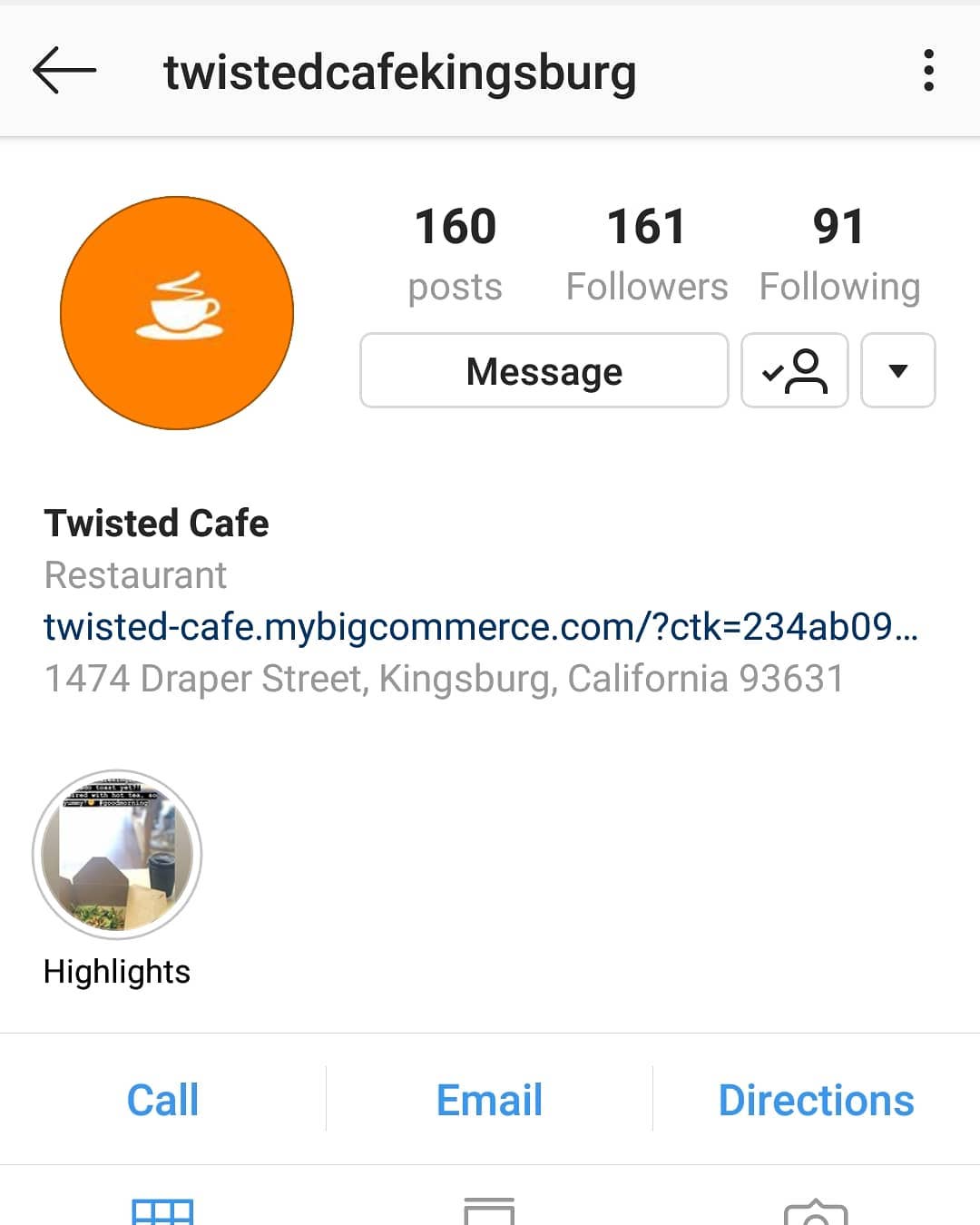Tap the following status person icon
Viewport: 980px width, 1225px height.
[794, 371]
